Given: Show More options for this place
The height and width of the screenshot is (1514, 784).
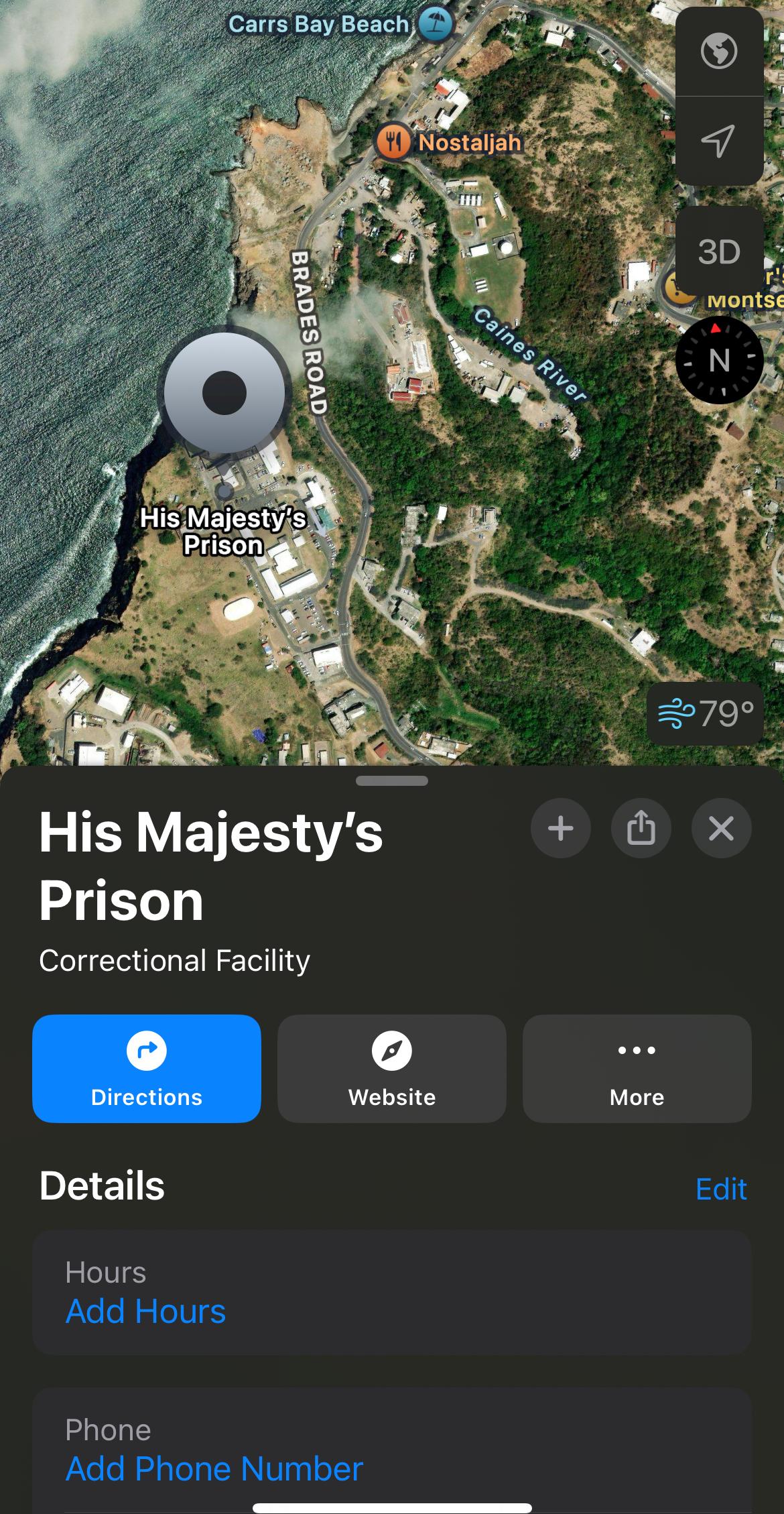Looking at the screenshot, I should click(x=637, y=1068).
